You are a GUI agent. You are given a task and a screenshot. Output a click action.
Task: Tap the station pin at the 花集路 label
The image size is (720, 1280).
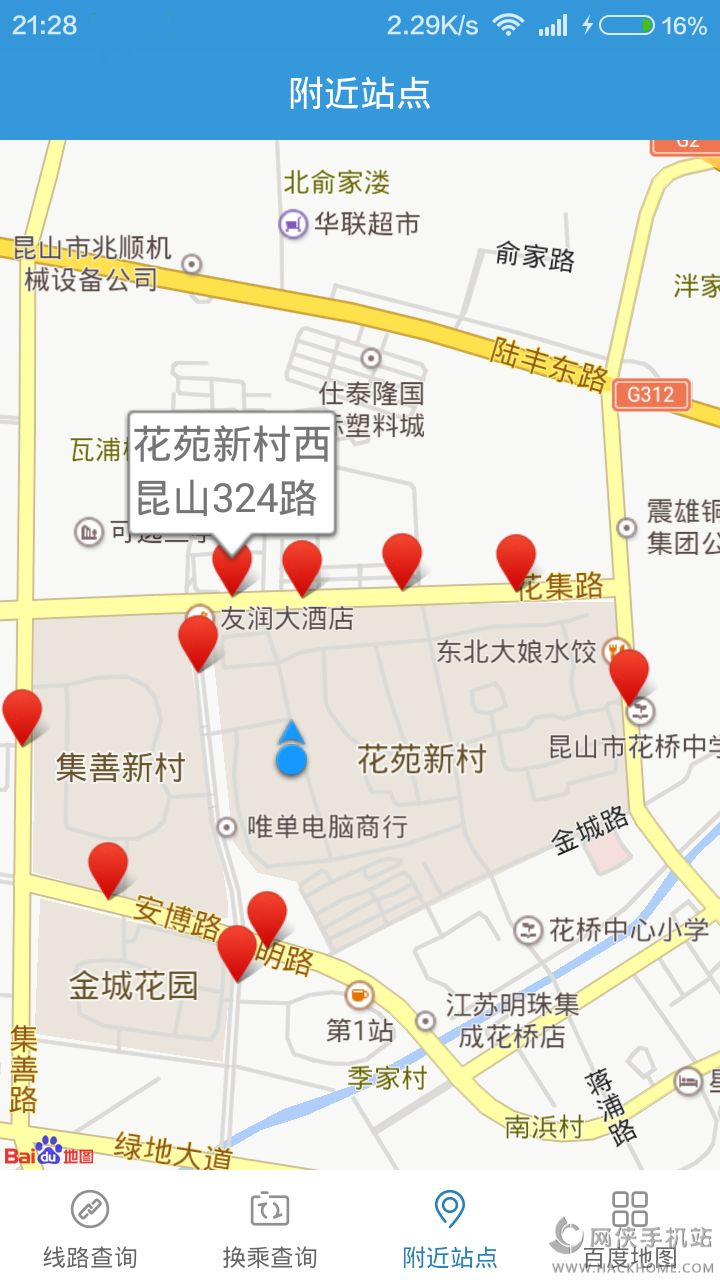coord(516,559)
